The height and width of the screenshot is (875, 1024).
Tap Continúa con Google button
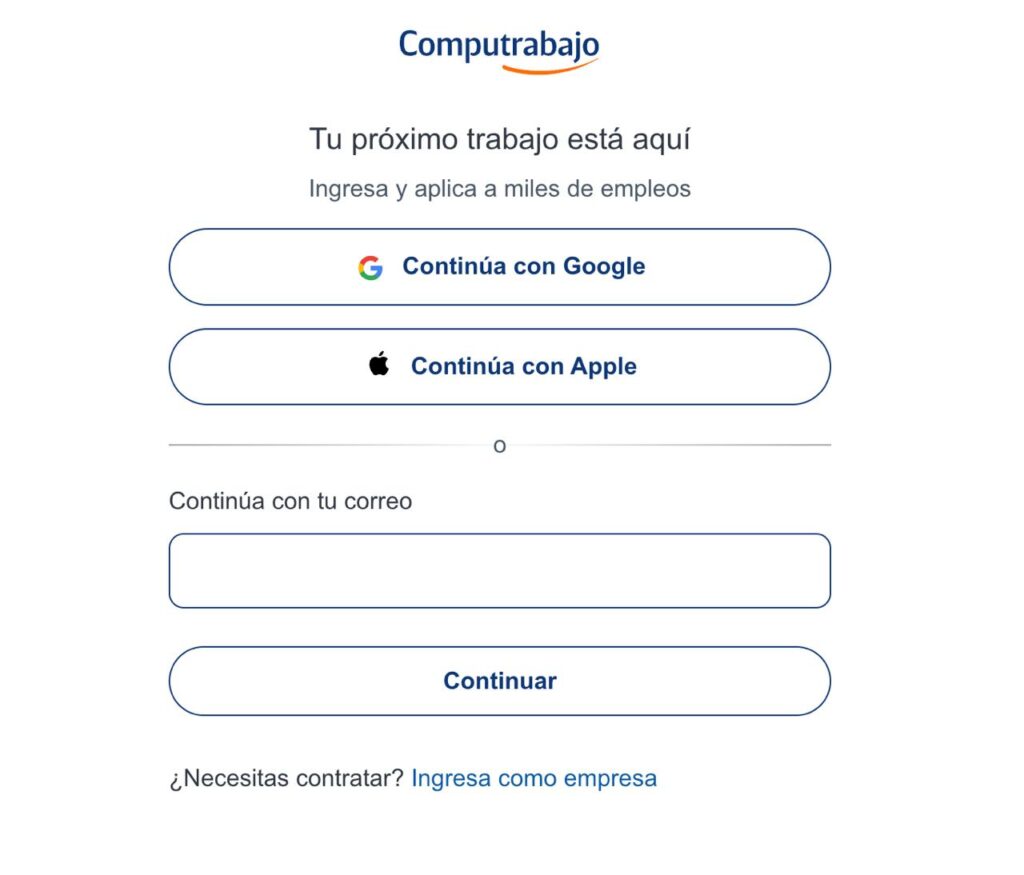[500, 267]
